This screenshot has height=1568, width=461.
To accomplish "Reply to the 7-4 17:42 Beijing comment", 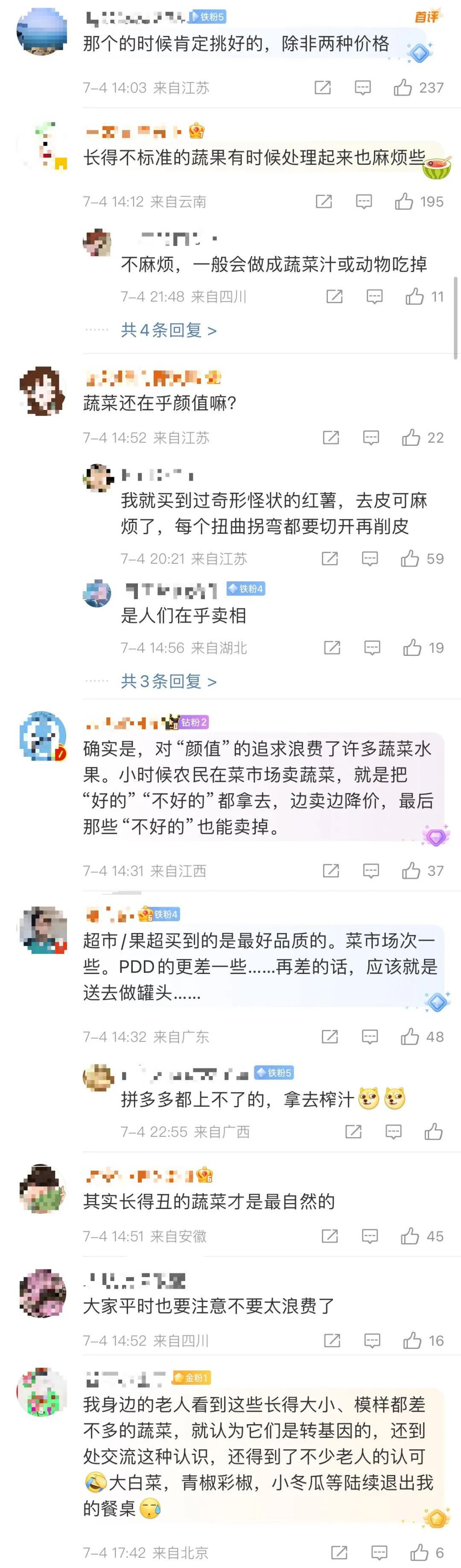I will 379,1553.
